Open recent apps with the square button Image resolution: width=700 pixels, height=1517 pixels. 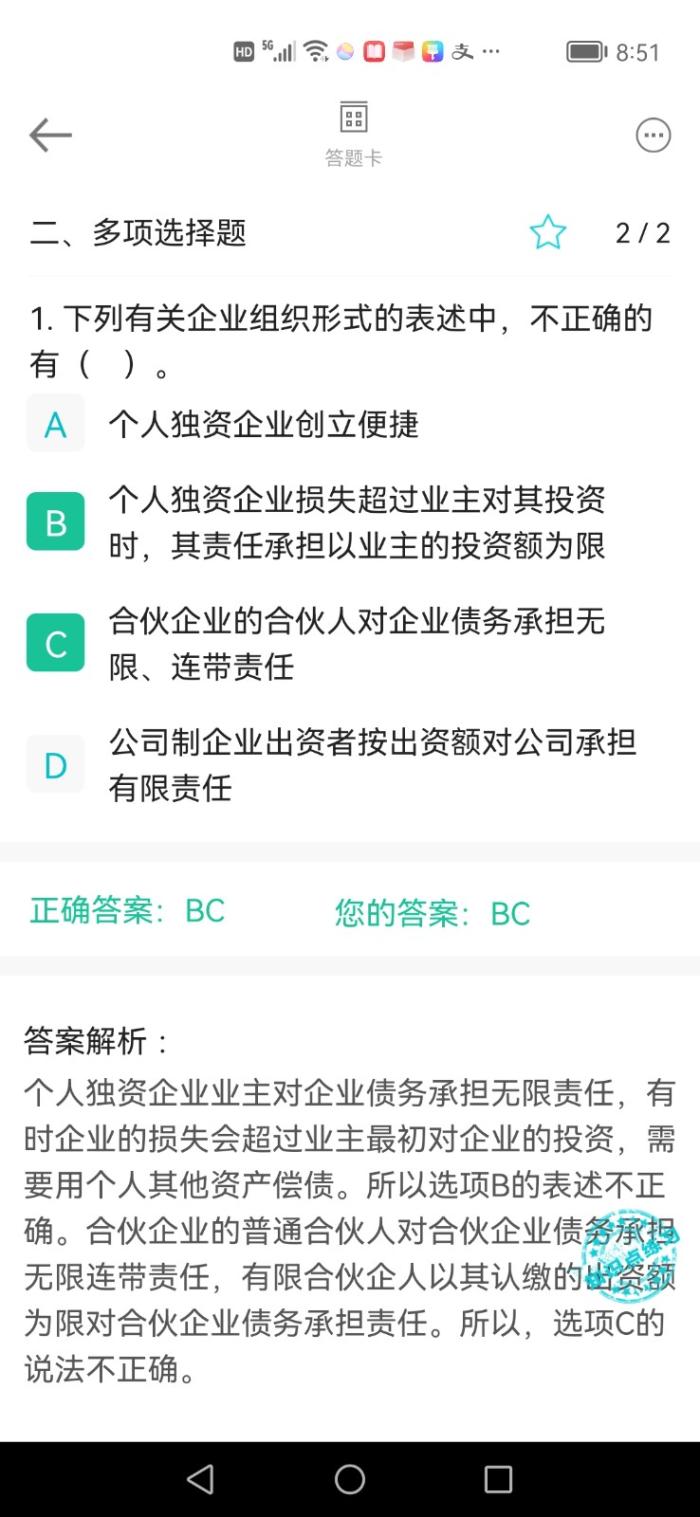pyautogui.click(x=498, y=1479)
